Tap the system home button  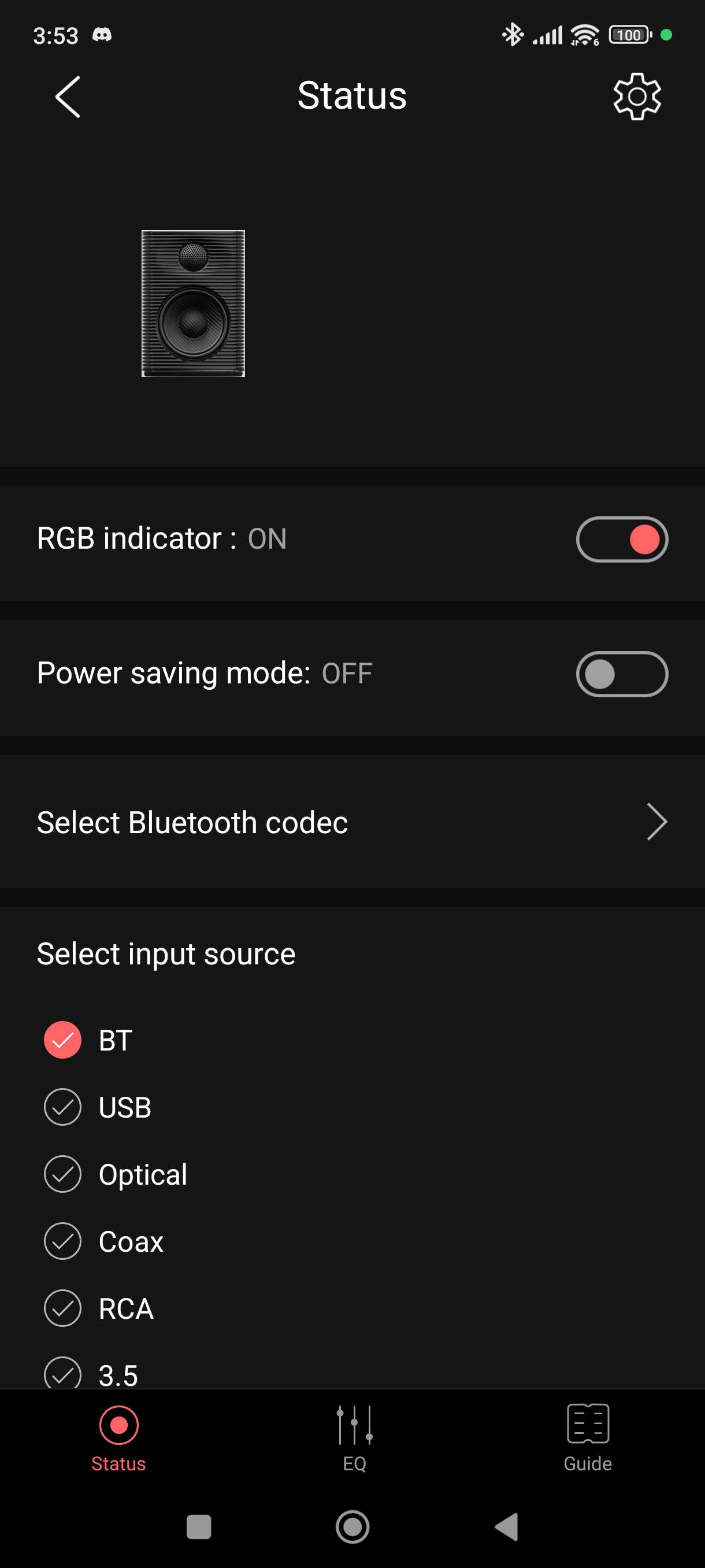pyautogui.click(x=353, y=1526)
